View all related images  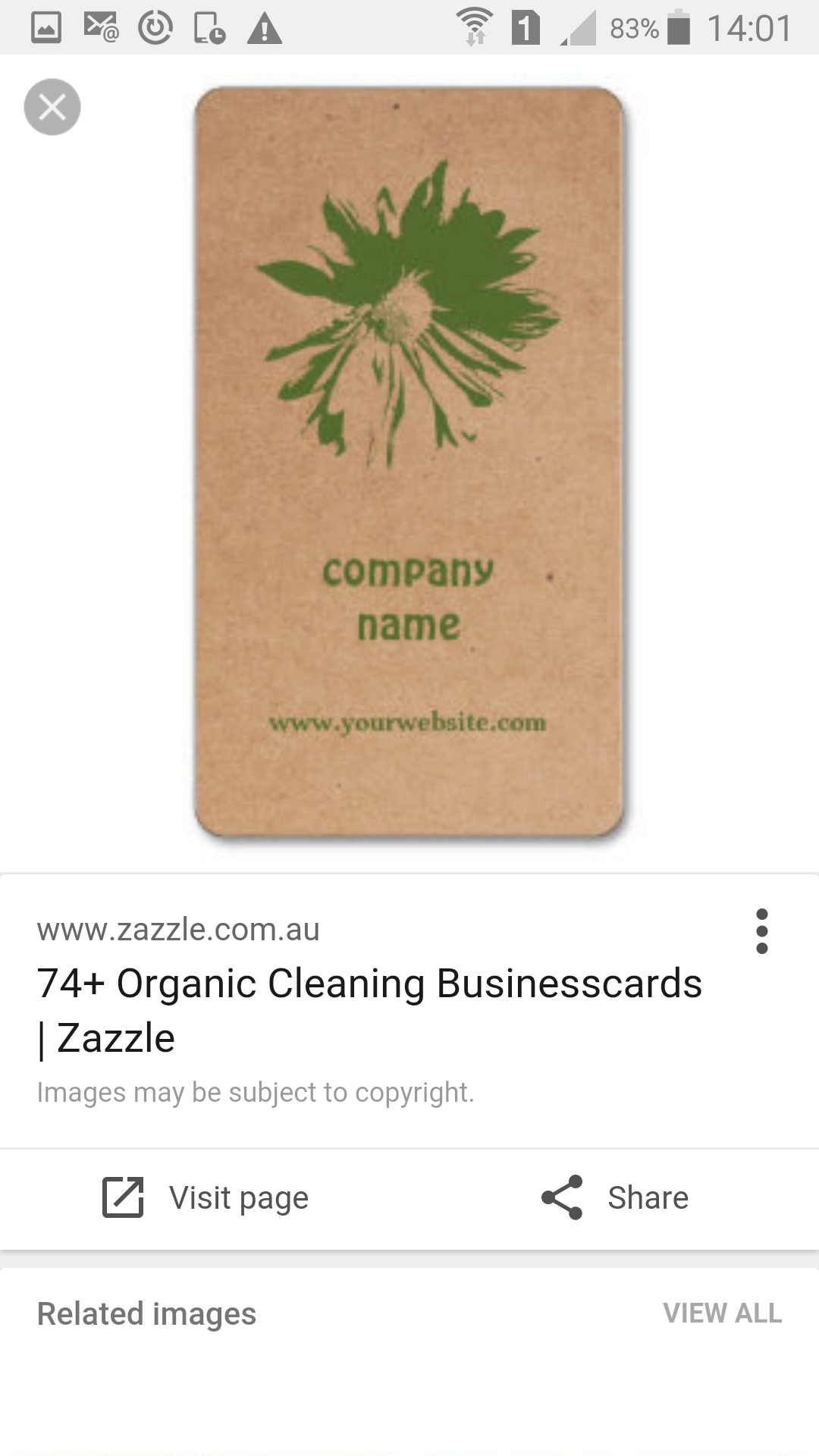pyautogui.click(x=722, y=1313)
